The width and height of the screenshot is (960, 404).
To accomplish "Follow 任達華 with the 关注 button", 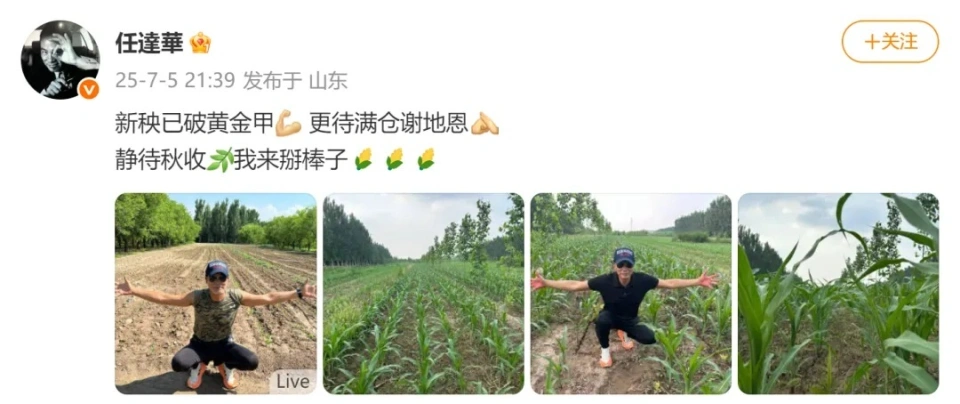I will point(890,42).
